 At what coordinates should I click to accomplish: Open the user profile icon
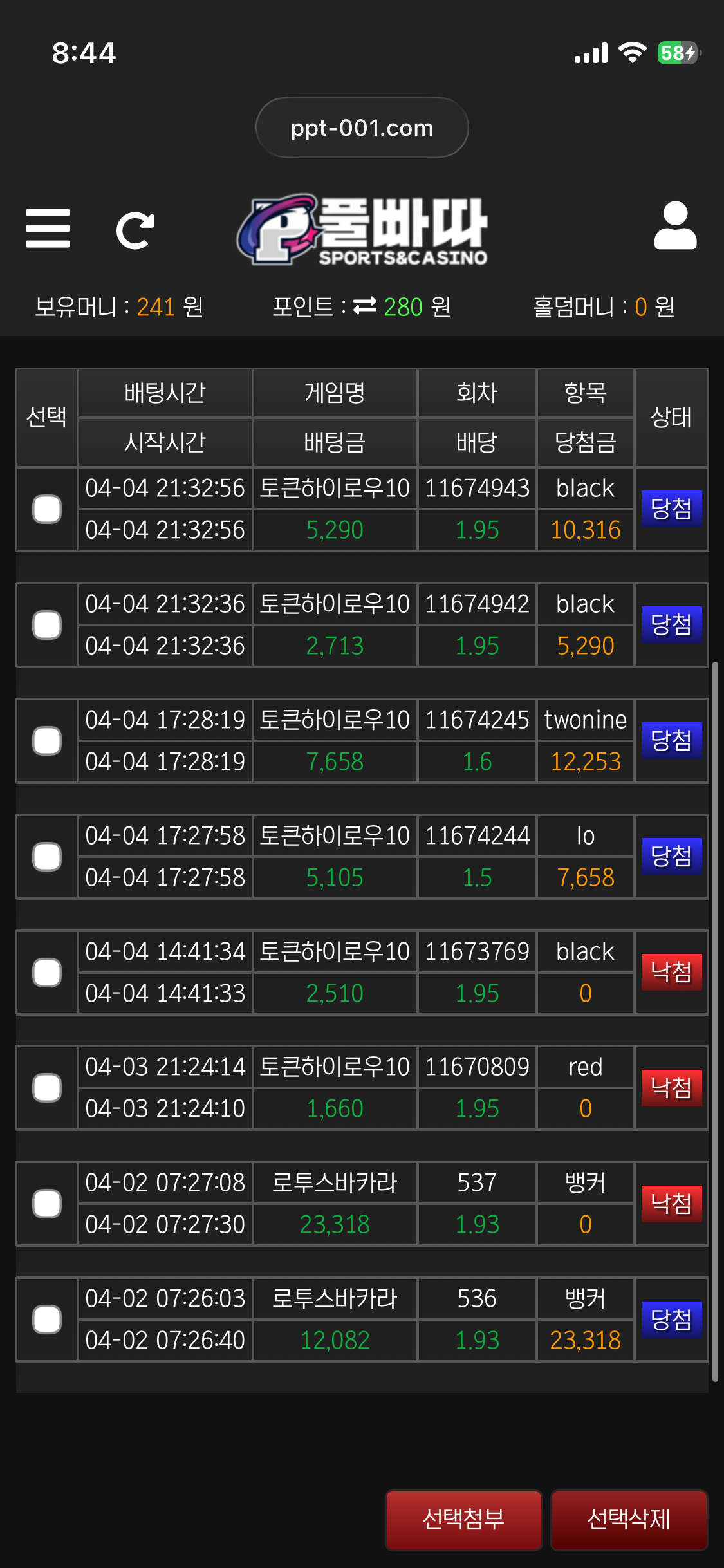pos(675,226)
